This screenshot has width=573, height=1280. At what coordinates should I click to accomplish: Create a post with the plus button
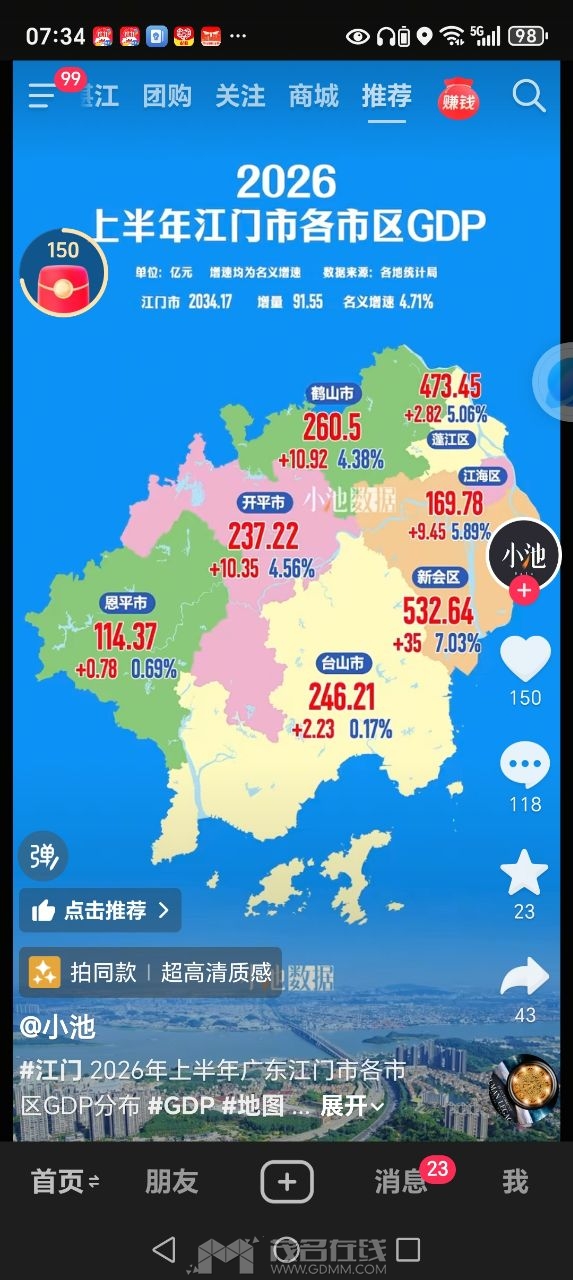[287, 1182]
